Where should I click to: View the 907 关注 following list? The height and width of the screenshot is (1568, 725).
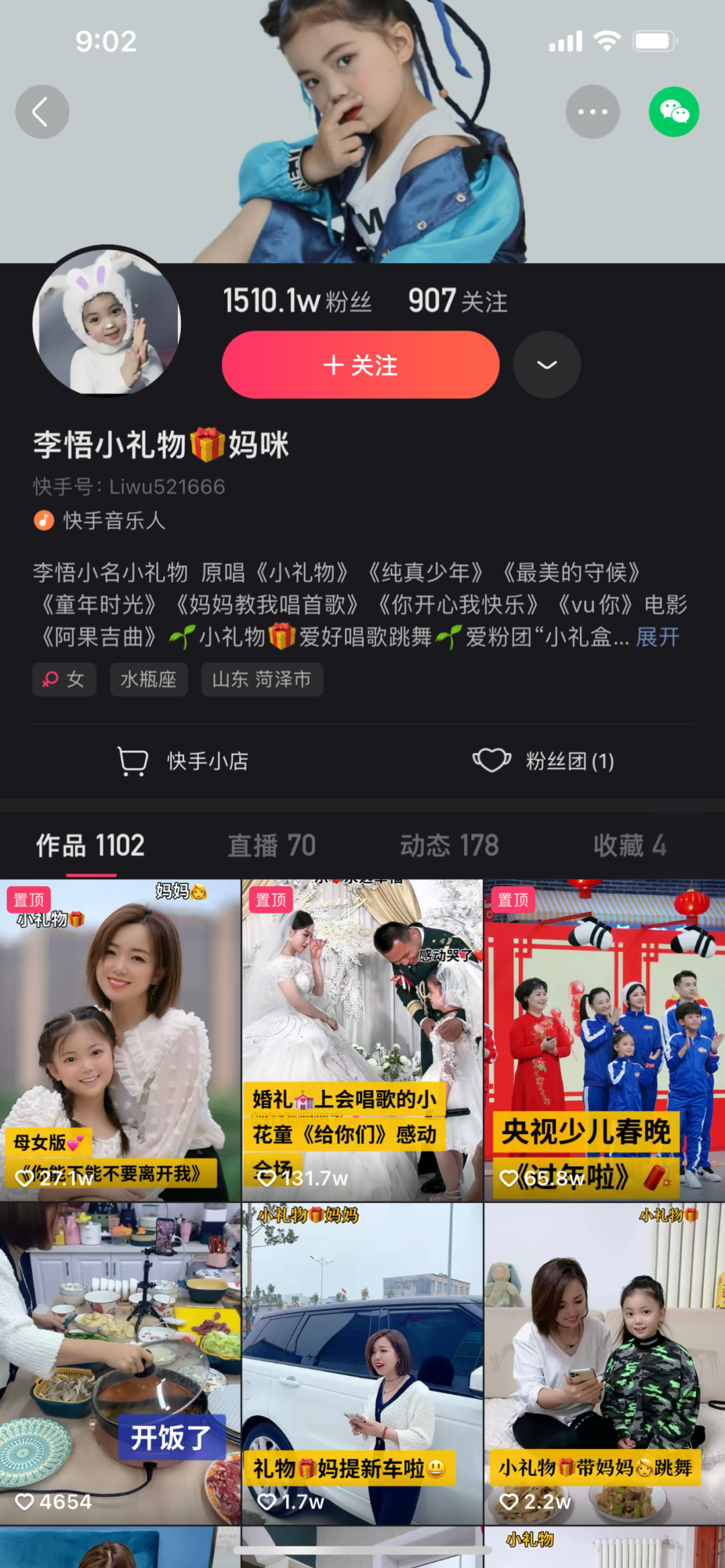(x=457, y=301)
